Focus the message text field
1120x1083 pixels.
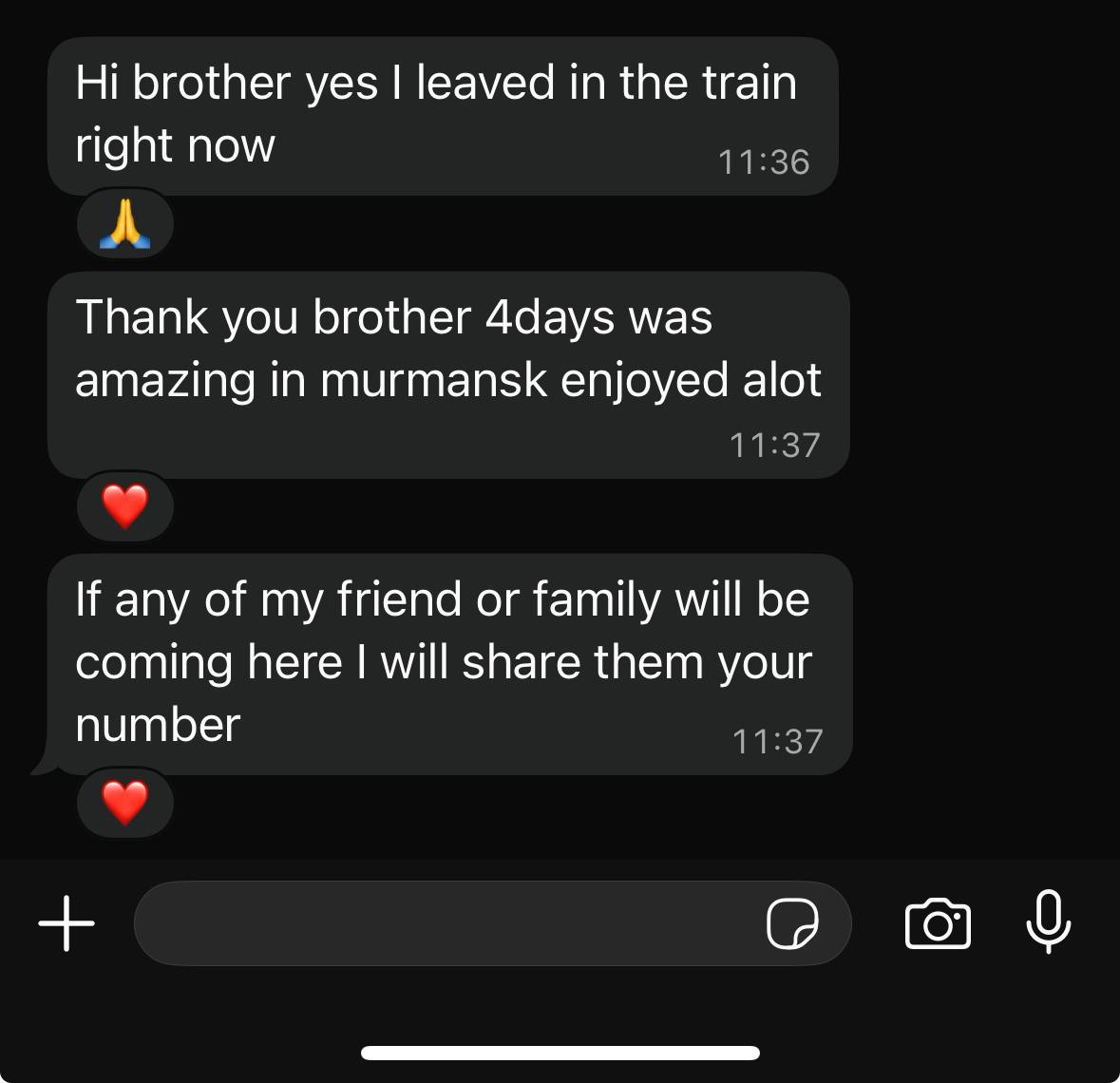(446, 923)
